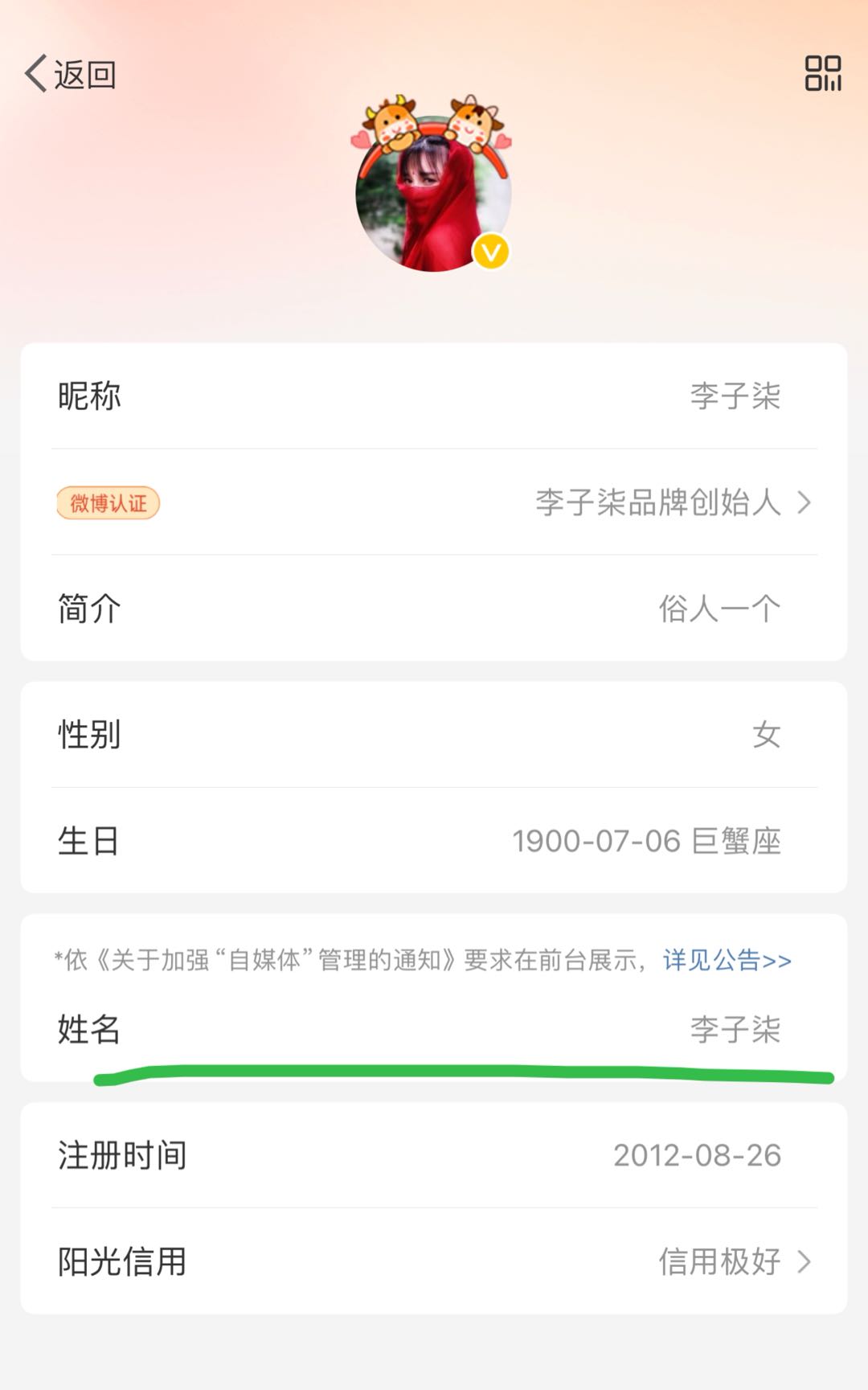Image resolution: width=868 pixels, height=1390 pixels.
Task: Go back using the 返回 button
Action: [71, 75]
